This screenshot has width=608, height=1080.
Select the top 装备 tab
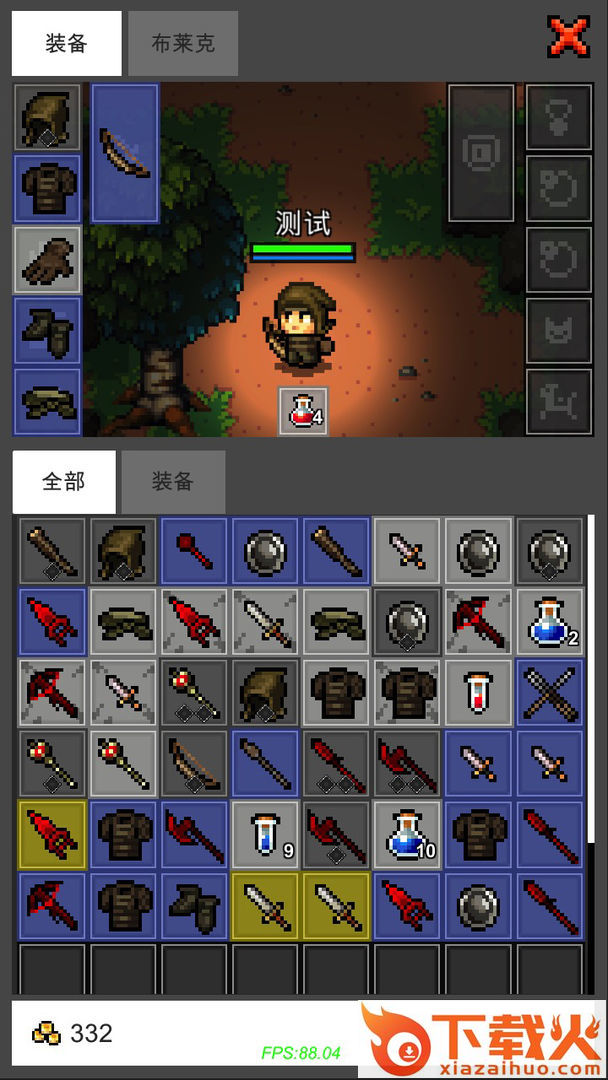pyautogui.click(x=67, y=44)
